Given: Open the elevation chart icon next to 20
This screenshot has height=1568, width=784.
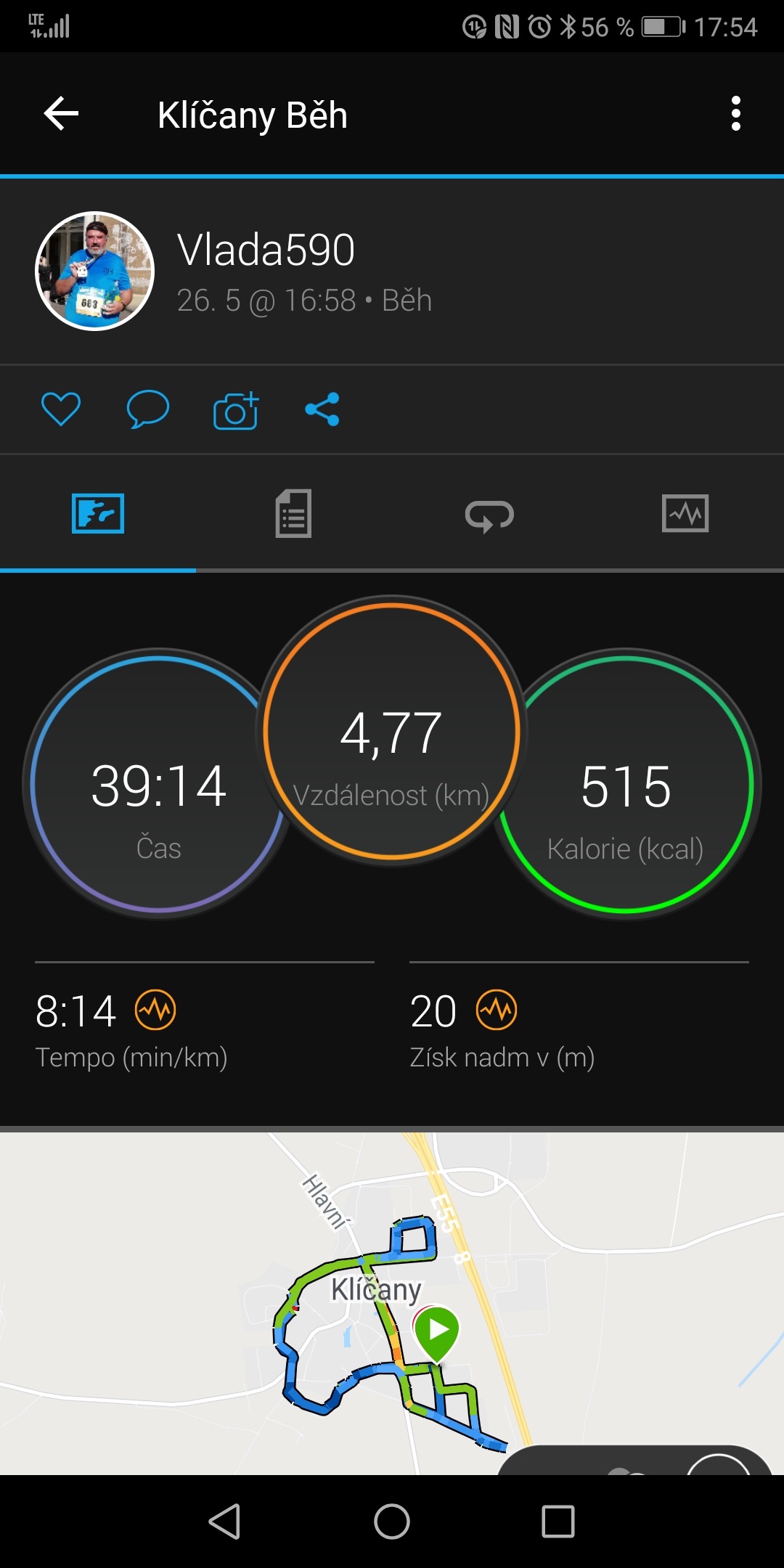Looking at the screenshot, I should point(497,1010).
